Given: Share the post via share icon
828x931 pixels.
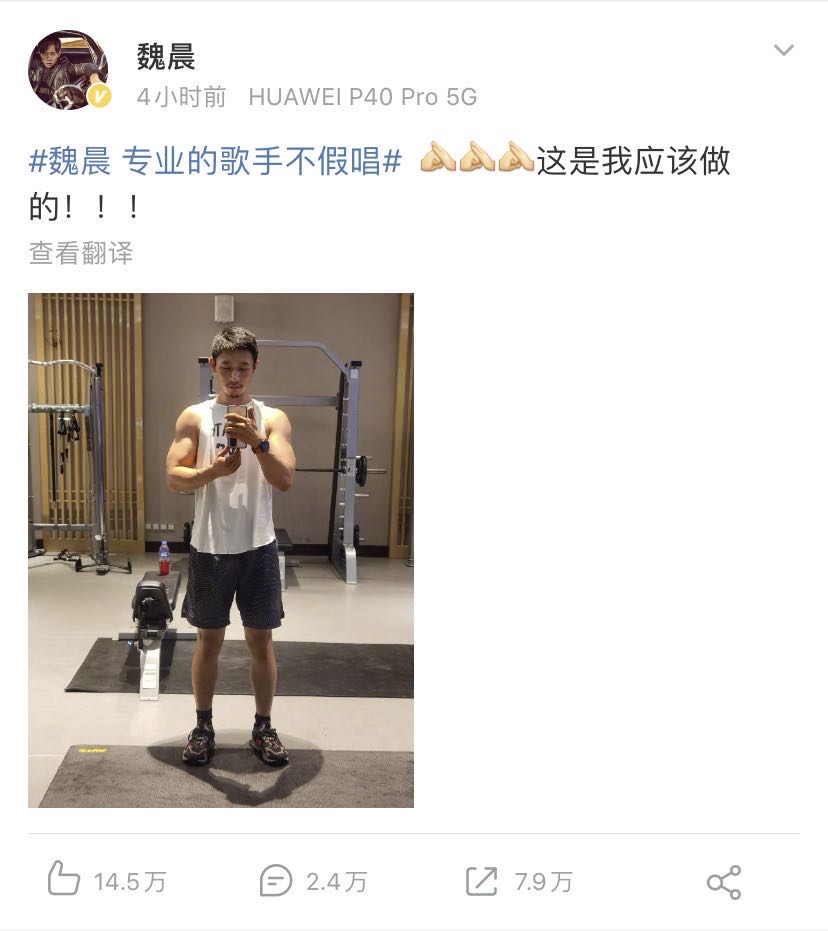Looking at the screenshot, I should pyautogui.click(x=723, y=882).
